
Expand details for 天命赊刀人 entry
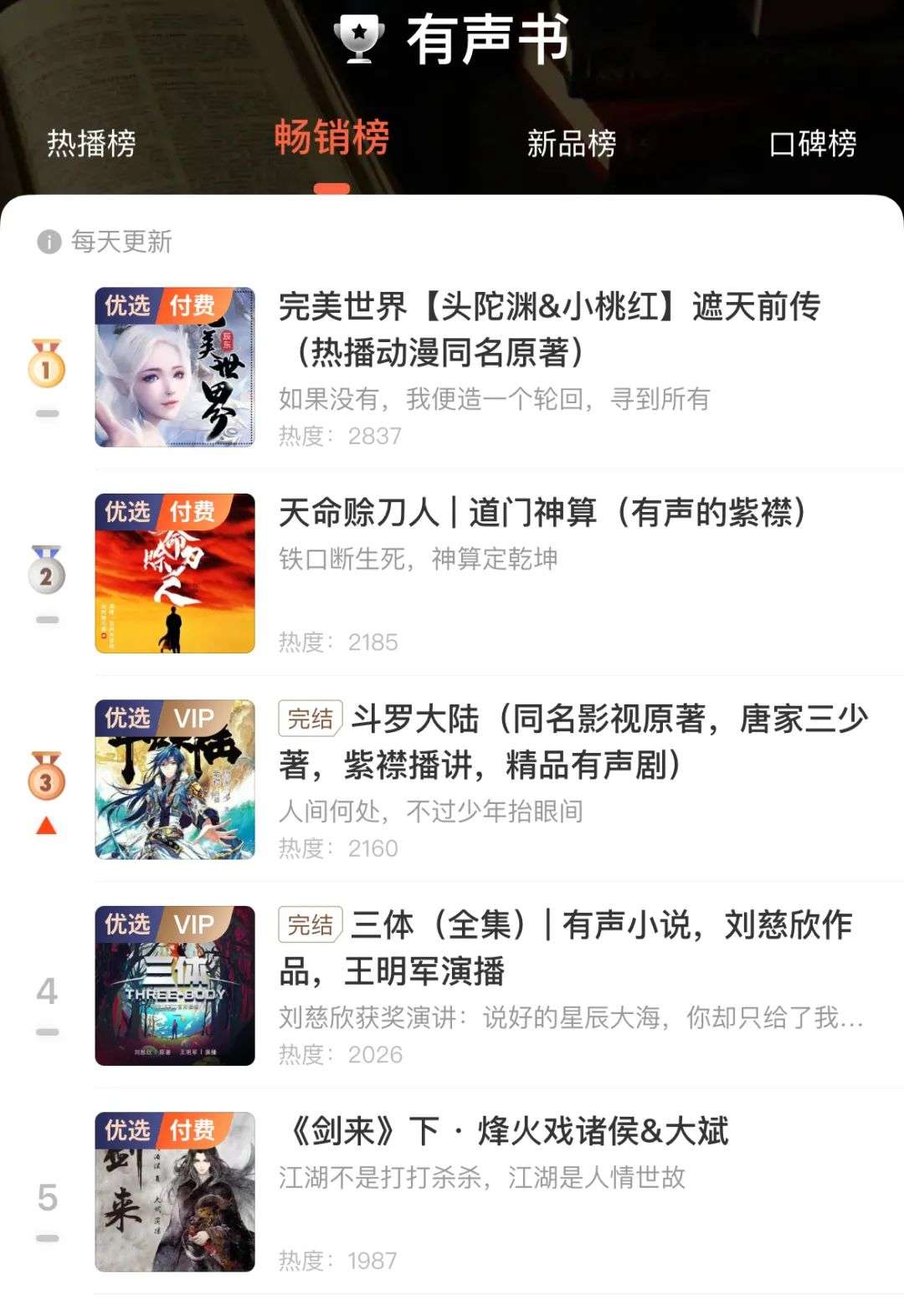544,515
